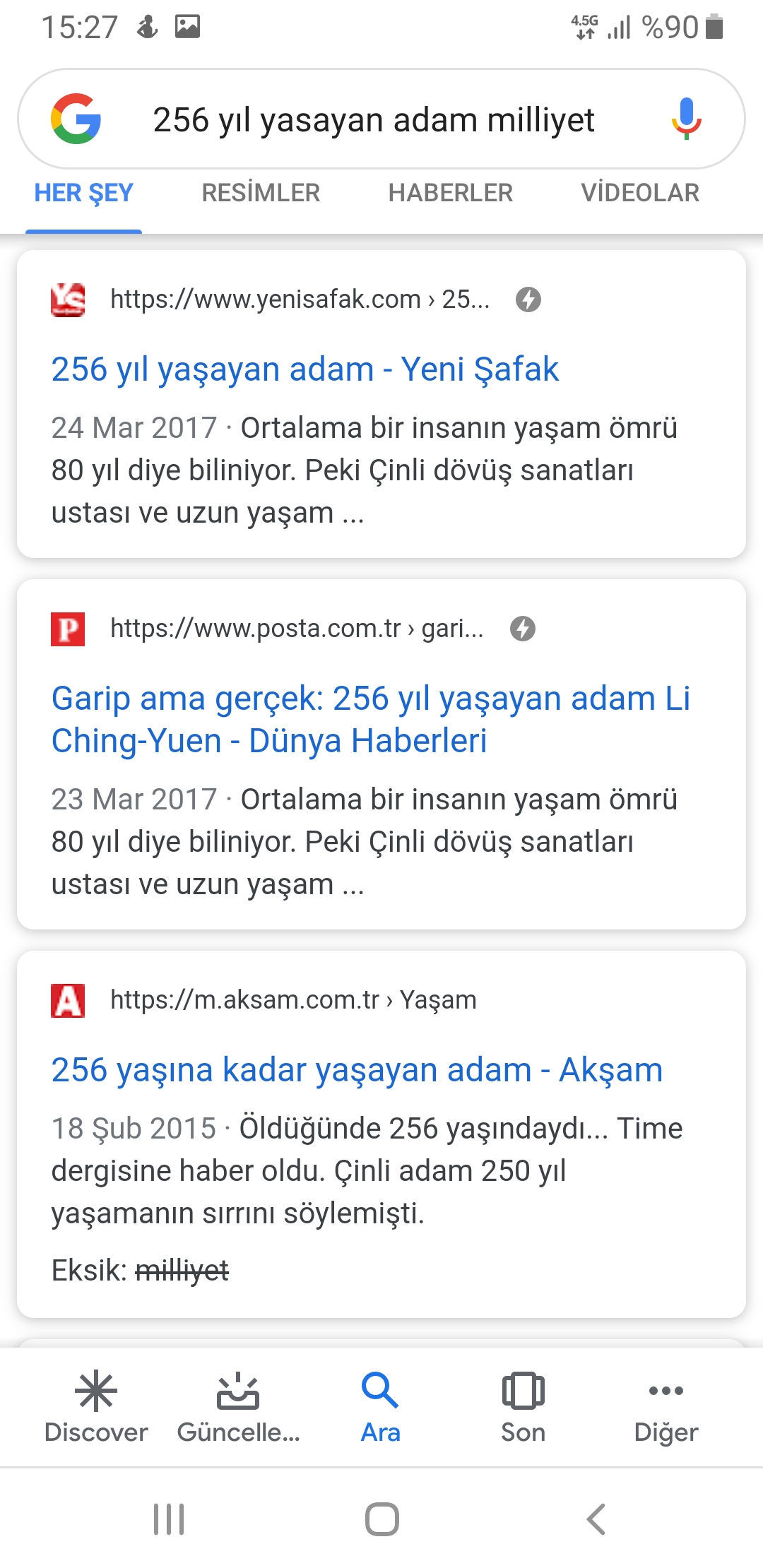Open the Yeni Şafak search result
The height and width of the screenshot is (1568, 763).
click(304, 369)
